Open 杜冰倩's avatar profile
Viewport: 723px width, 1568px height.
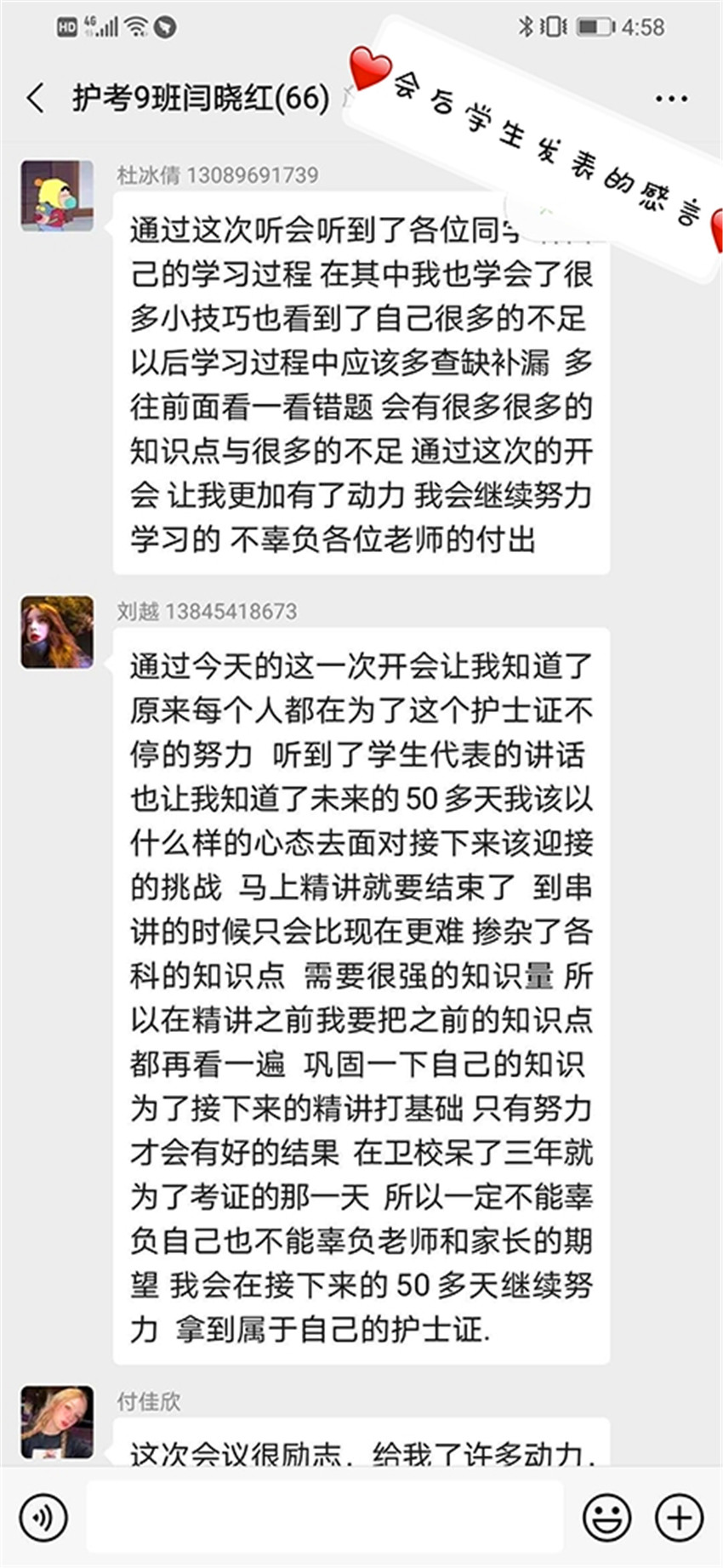tap(57, 196)
